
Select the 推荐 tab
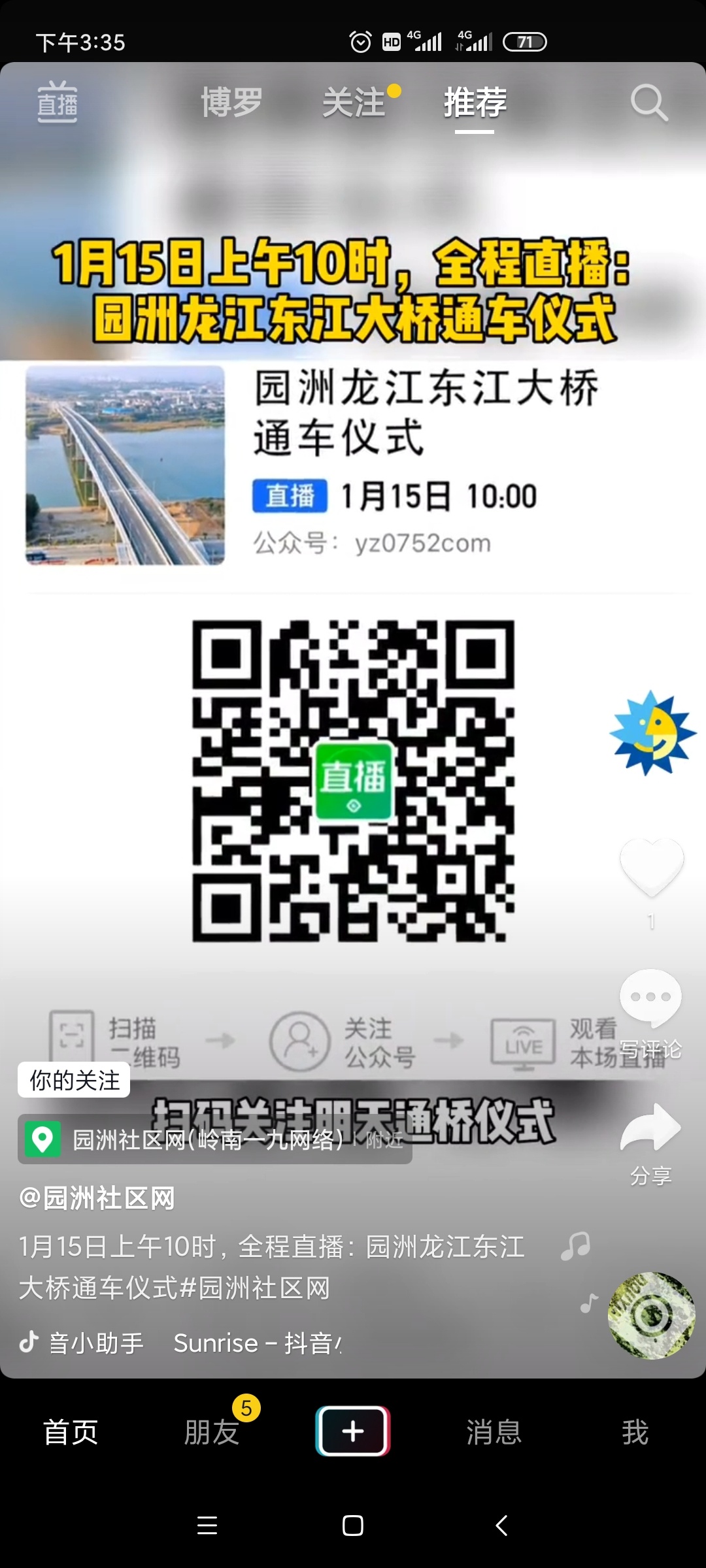coord(475,103)
